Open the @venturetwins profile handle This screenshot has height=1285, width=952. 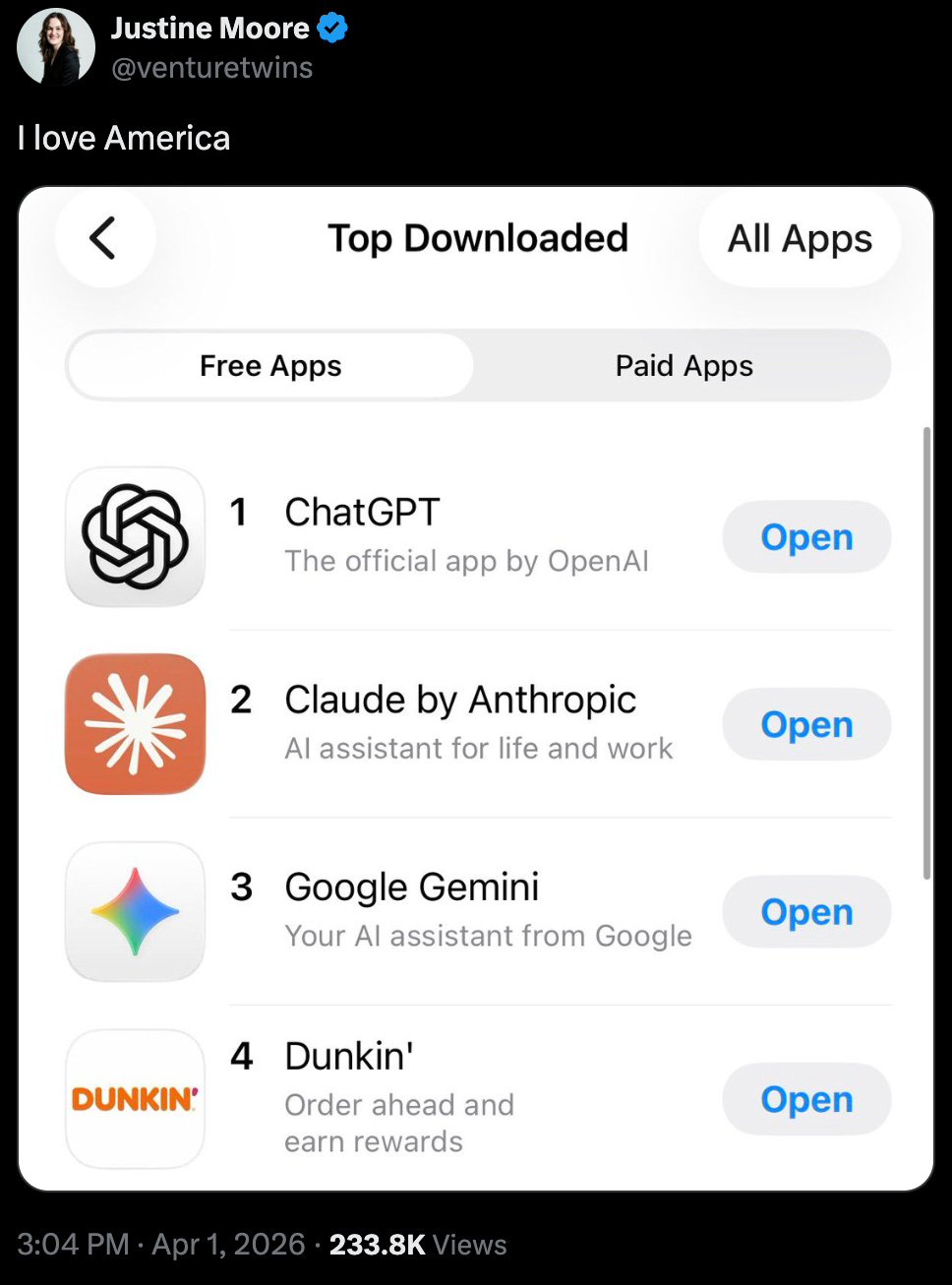[x=211, y=68]
